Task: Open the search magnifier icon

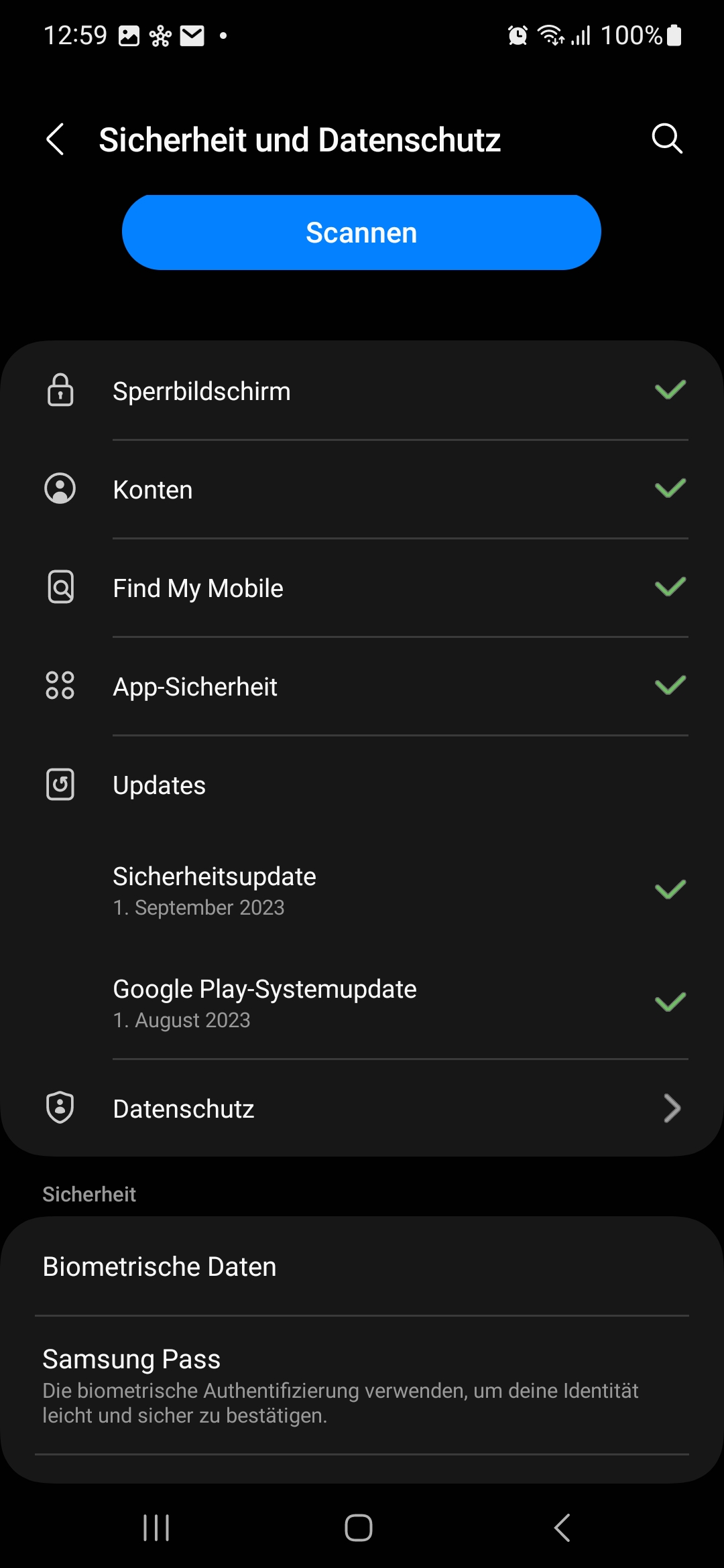Action: (x=666, y=139)
